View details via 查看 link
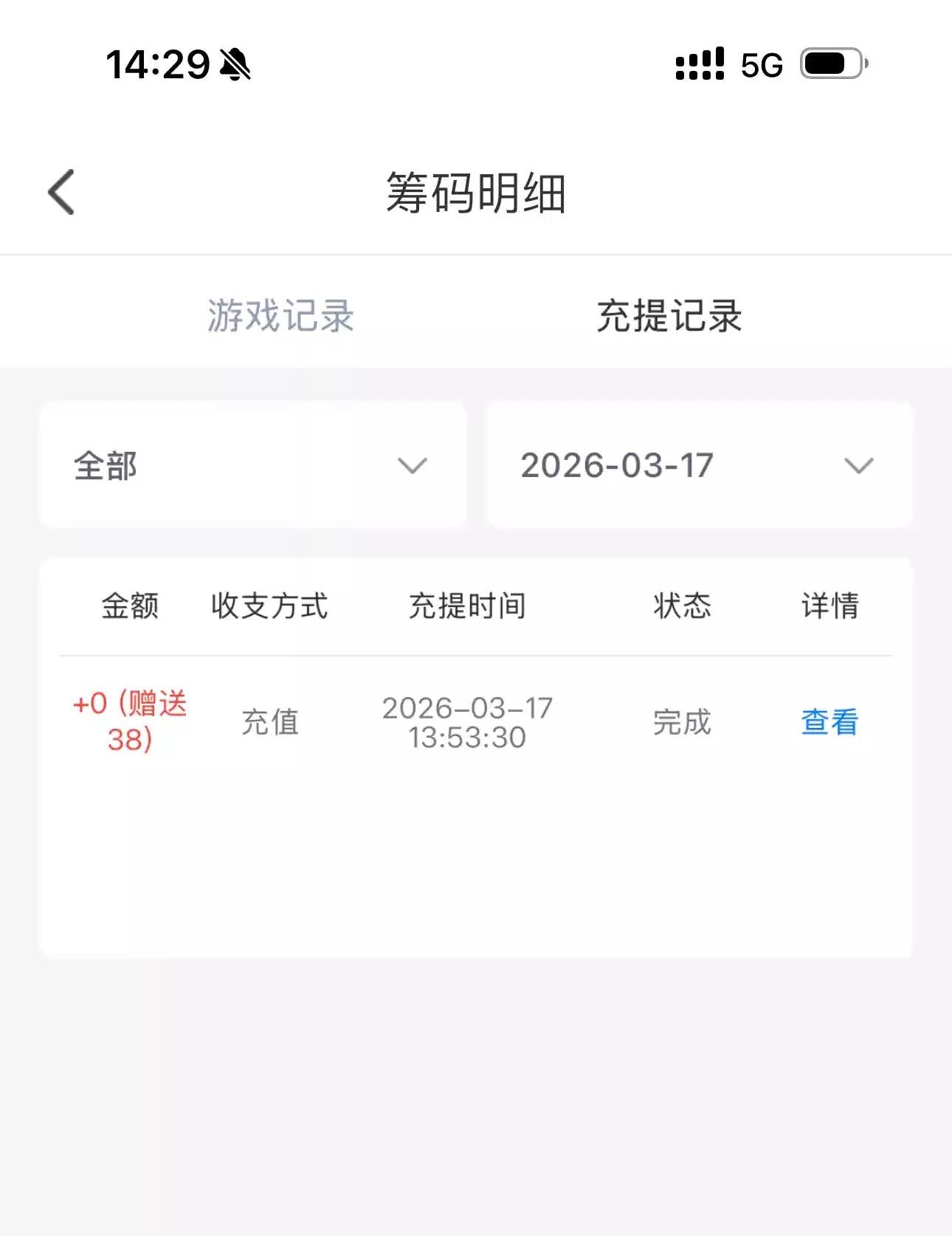The height and width of the screenshot is (1236, 952). pyautogui.click(x=829, y=722)
